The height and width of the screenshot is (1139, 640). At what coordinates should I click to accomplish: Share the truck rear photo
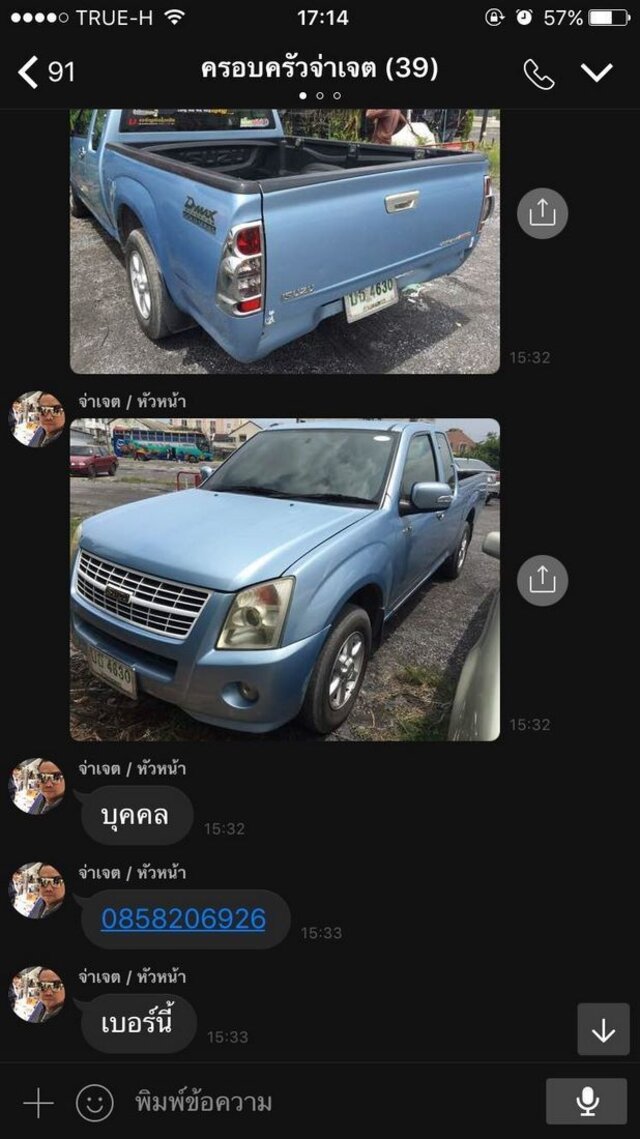click(542, 213)
